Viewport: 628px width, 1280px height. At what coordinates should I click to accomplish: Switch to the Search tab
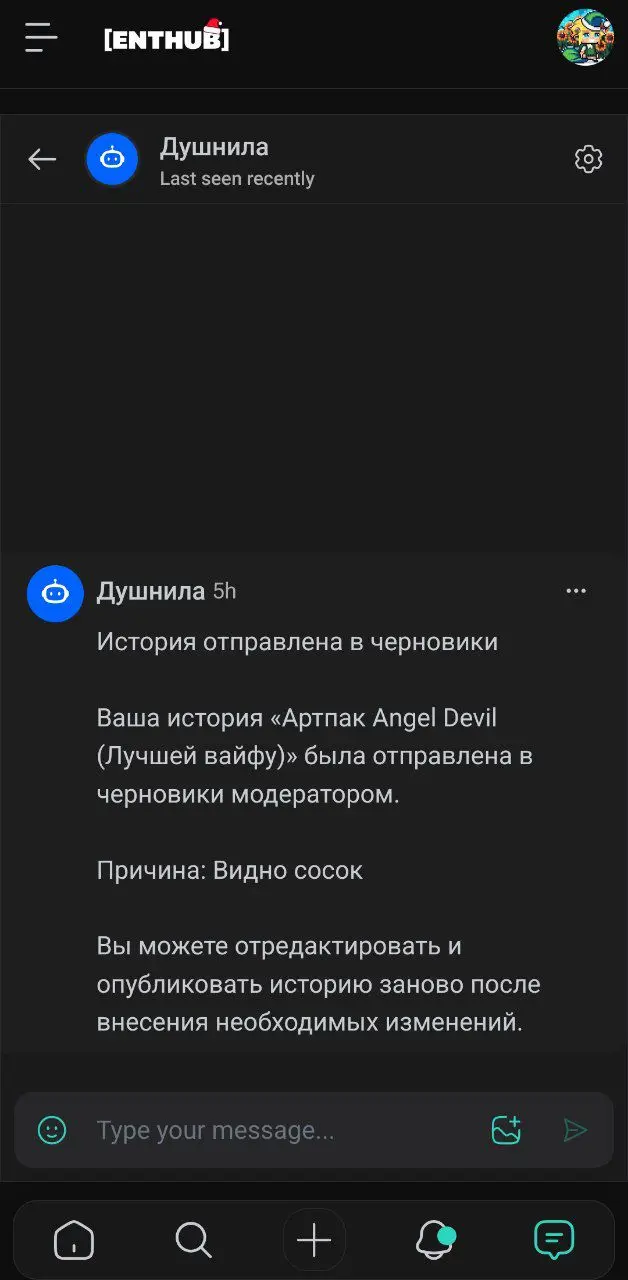[x=193, y=1240]
